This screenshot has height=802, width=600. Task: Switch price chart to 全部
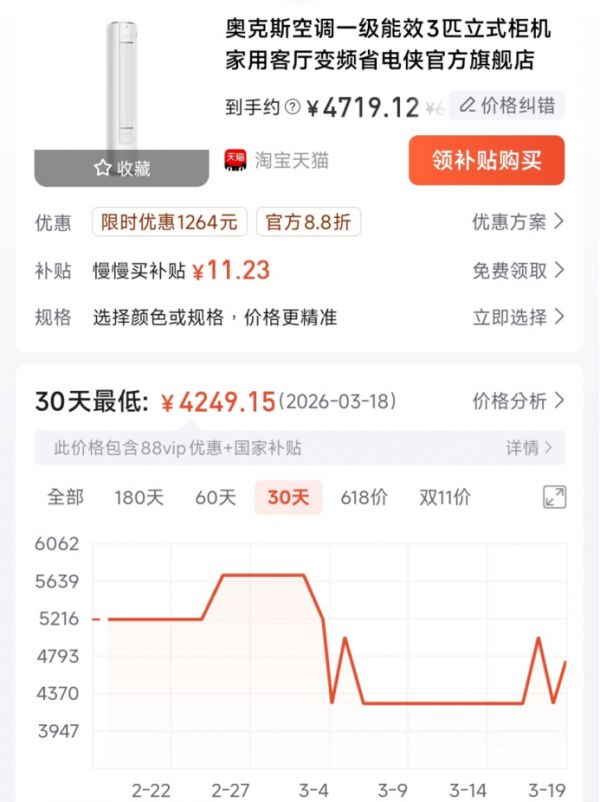click(x=66, y=497)
